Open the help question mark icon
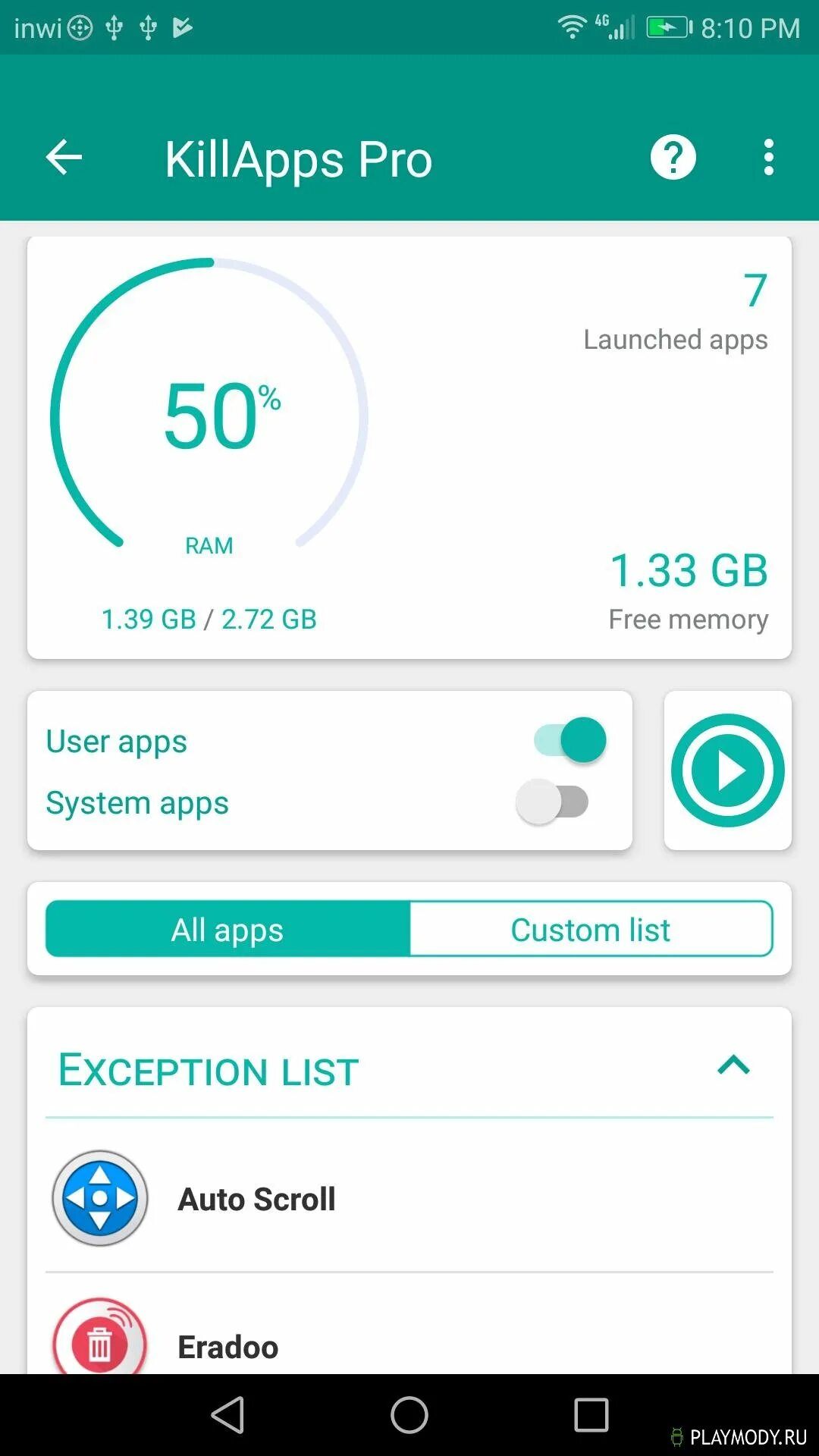This screenshot has height=1456, width=819. tap(673, 158)
